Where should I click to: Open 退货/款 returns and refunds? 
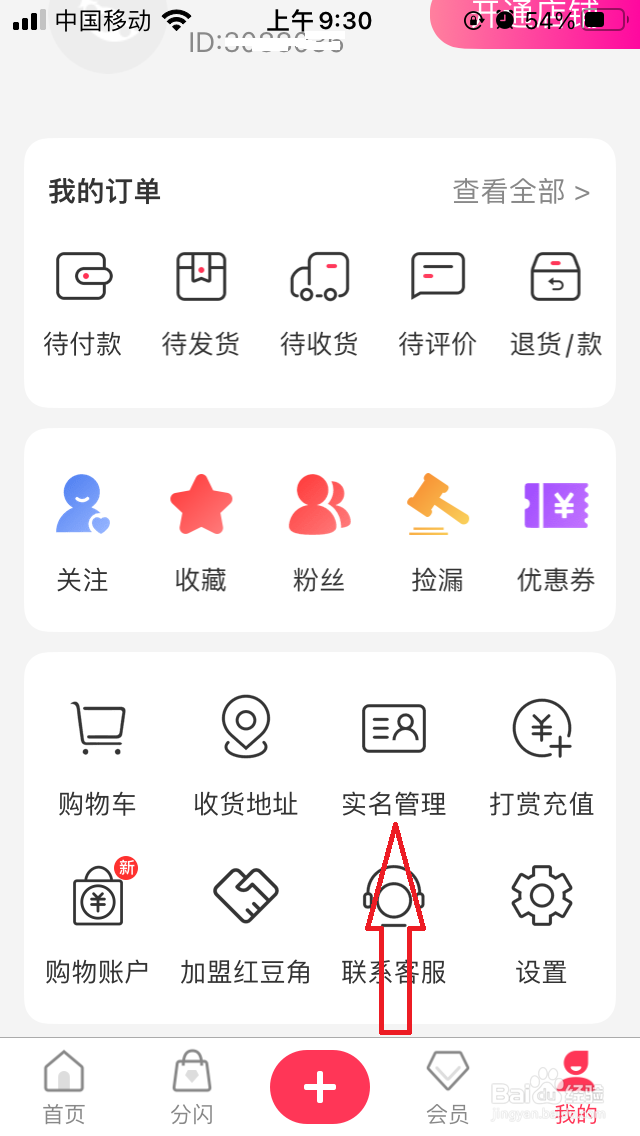click(x=556, y=304)
